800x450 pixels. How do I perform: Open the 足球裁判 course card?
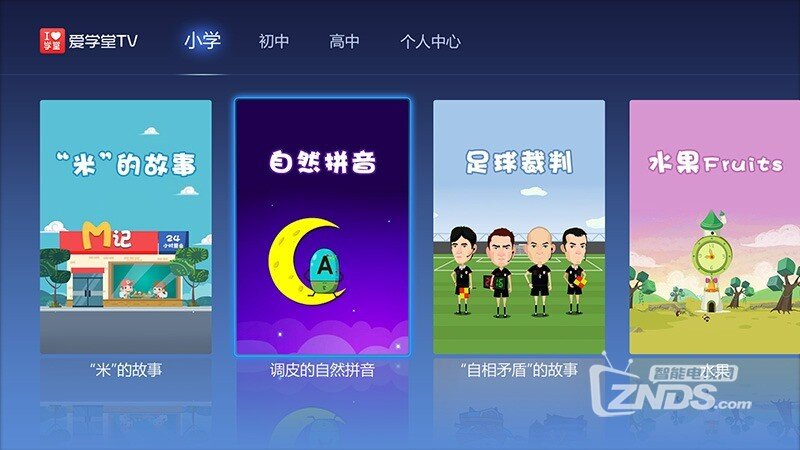coord(518,227)
